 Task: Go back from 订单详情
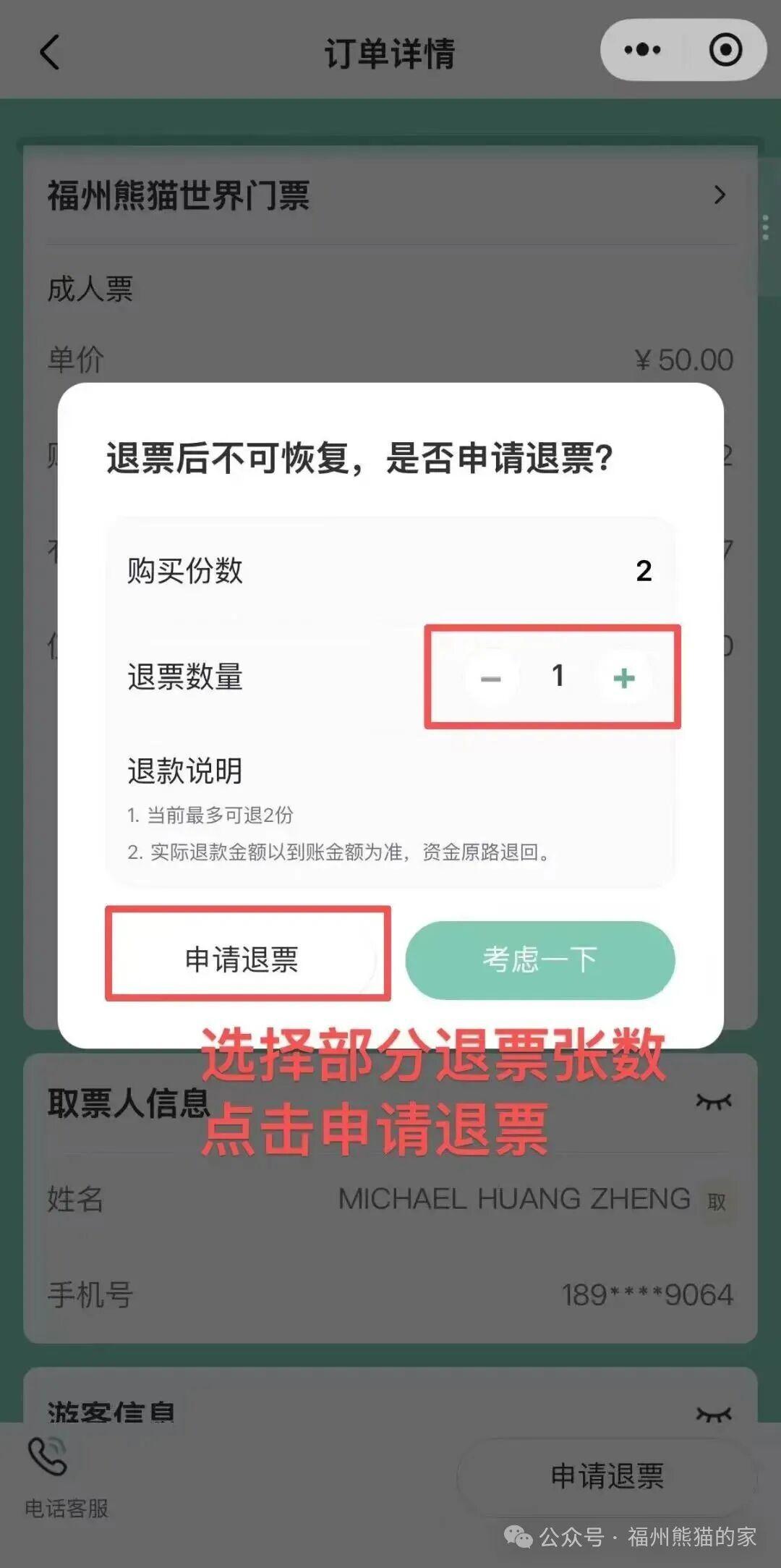click(49, 52)
